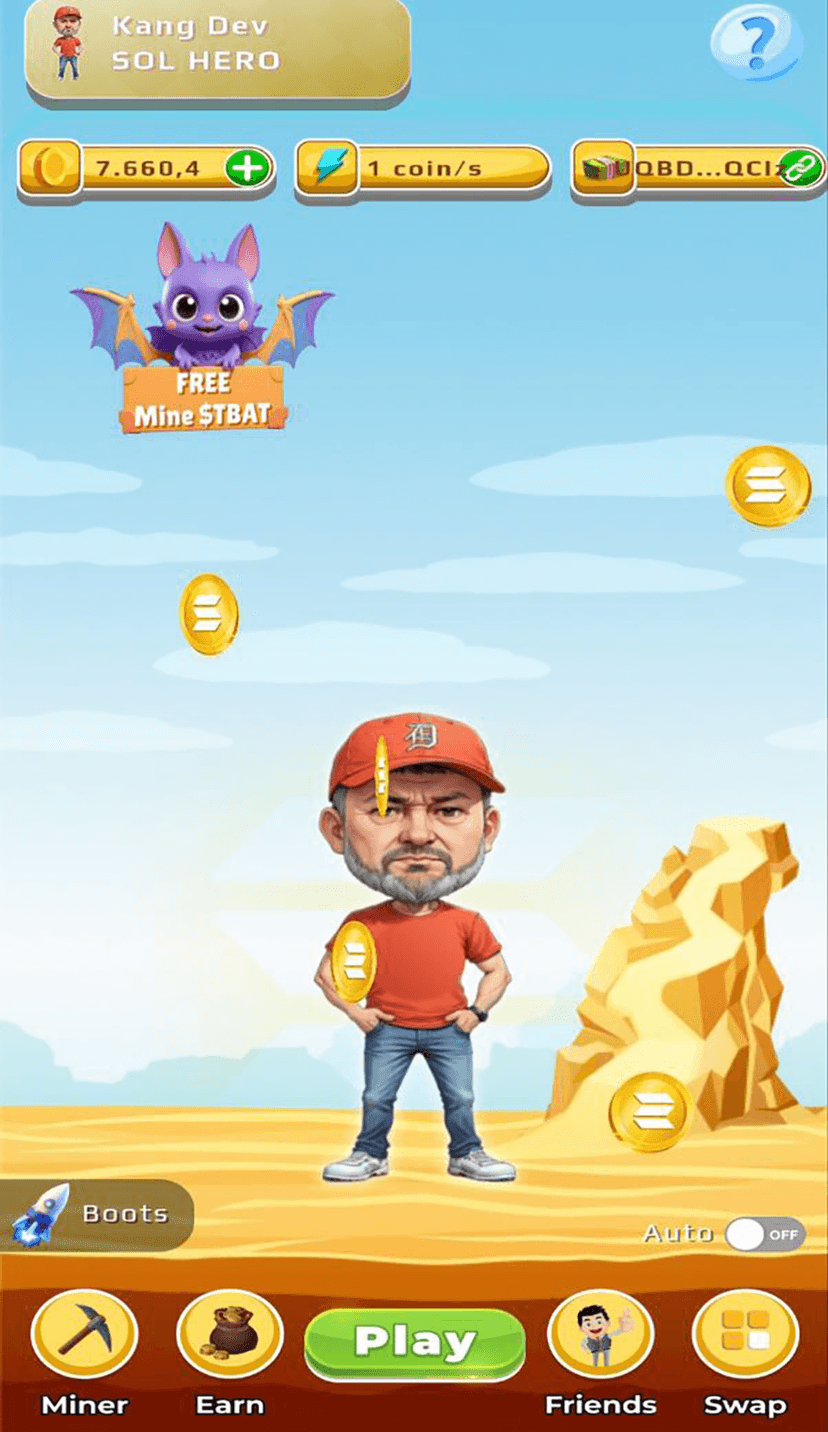Open the help question mark

click(x=756, y=43)
